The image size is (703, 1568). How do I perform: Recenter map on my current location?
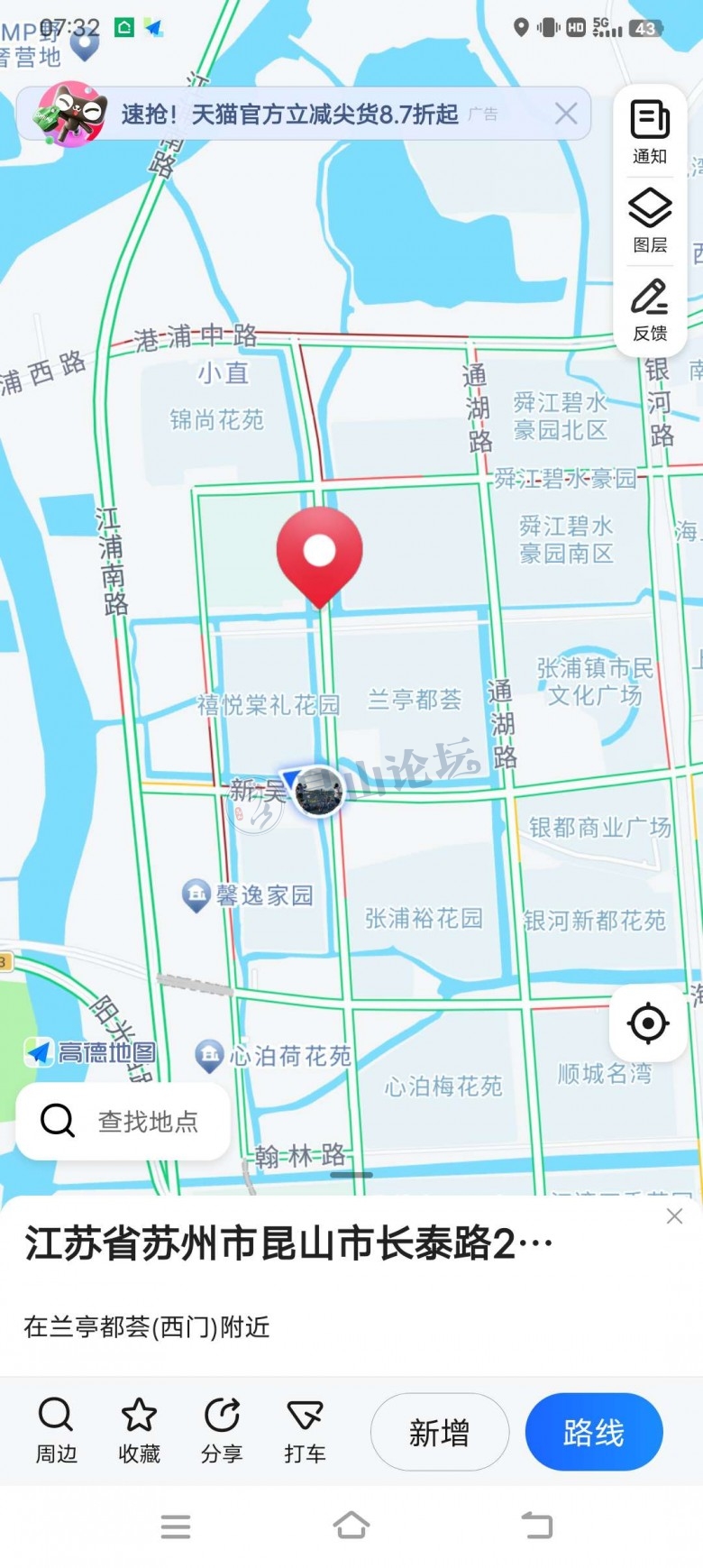pos(648,1023)
